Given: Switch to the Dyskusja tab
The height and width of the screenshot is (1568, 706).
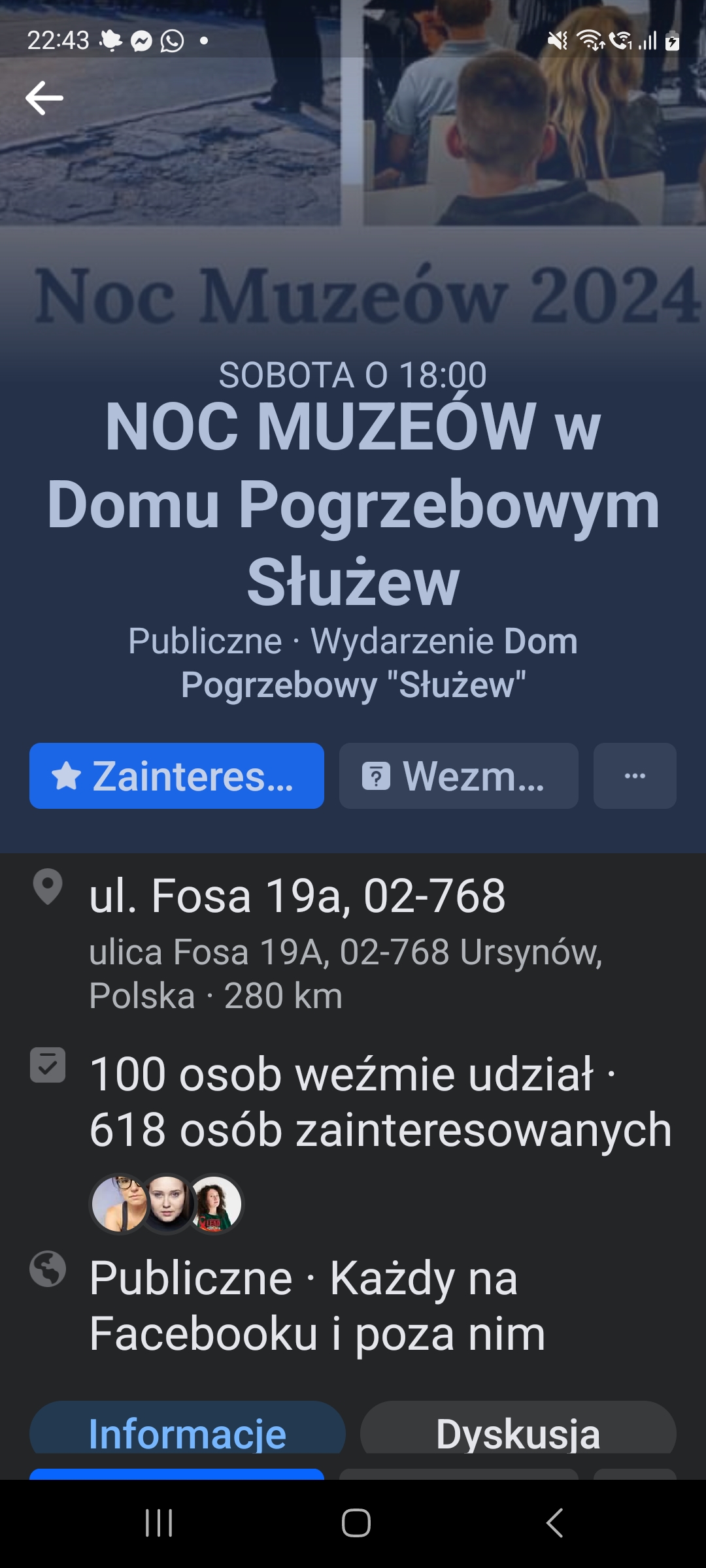Looking at the screenshot, I should tap(518, 1433).
